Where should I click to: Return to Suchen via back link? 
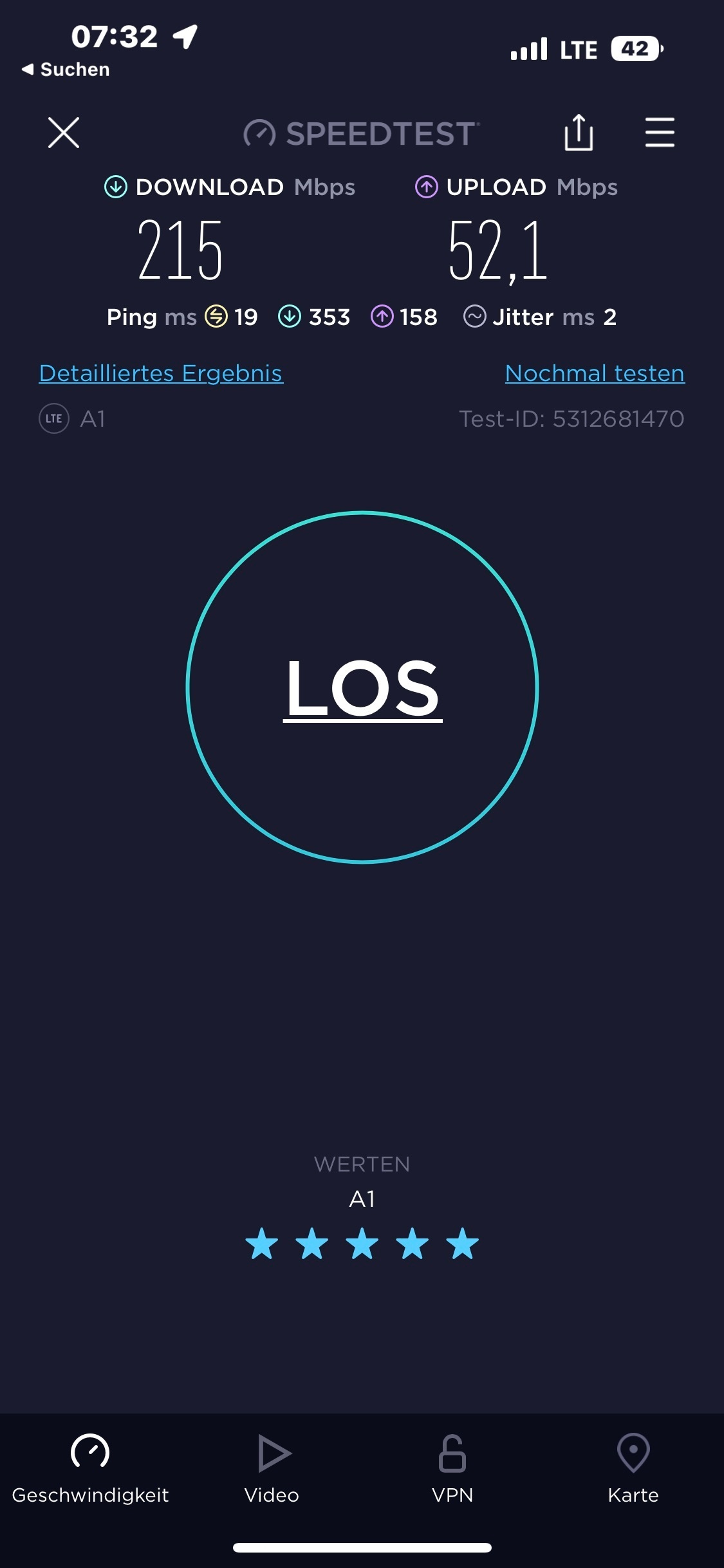click(66, 70)
